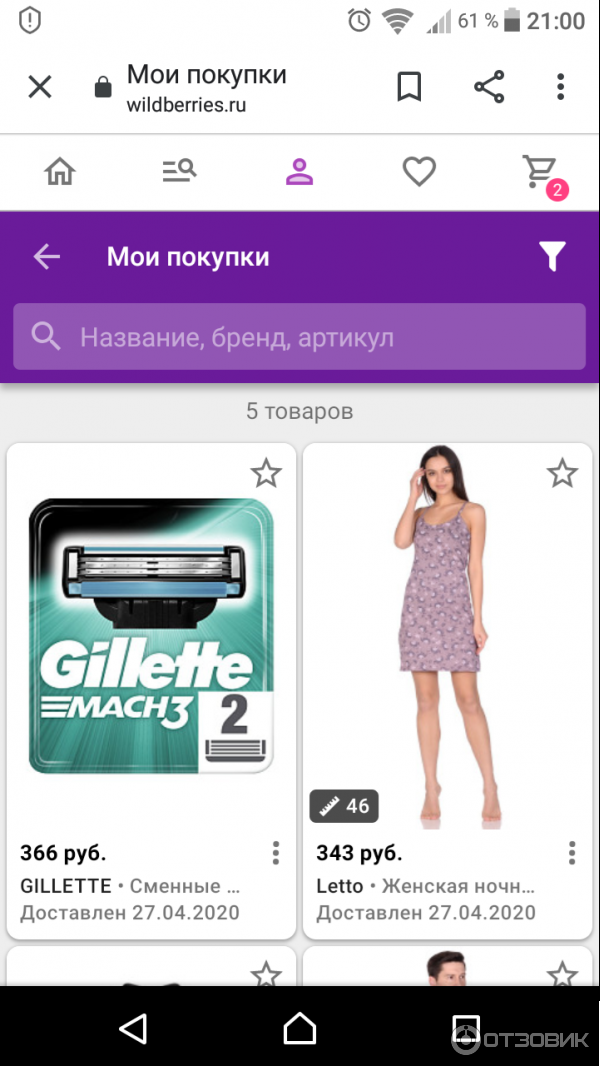The height and width of the screenshot is (1066, 600).
Task: Close the Wildberries browser tab
Action: pyautogui.click(x=39, y=87)
